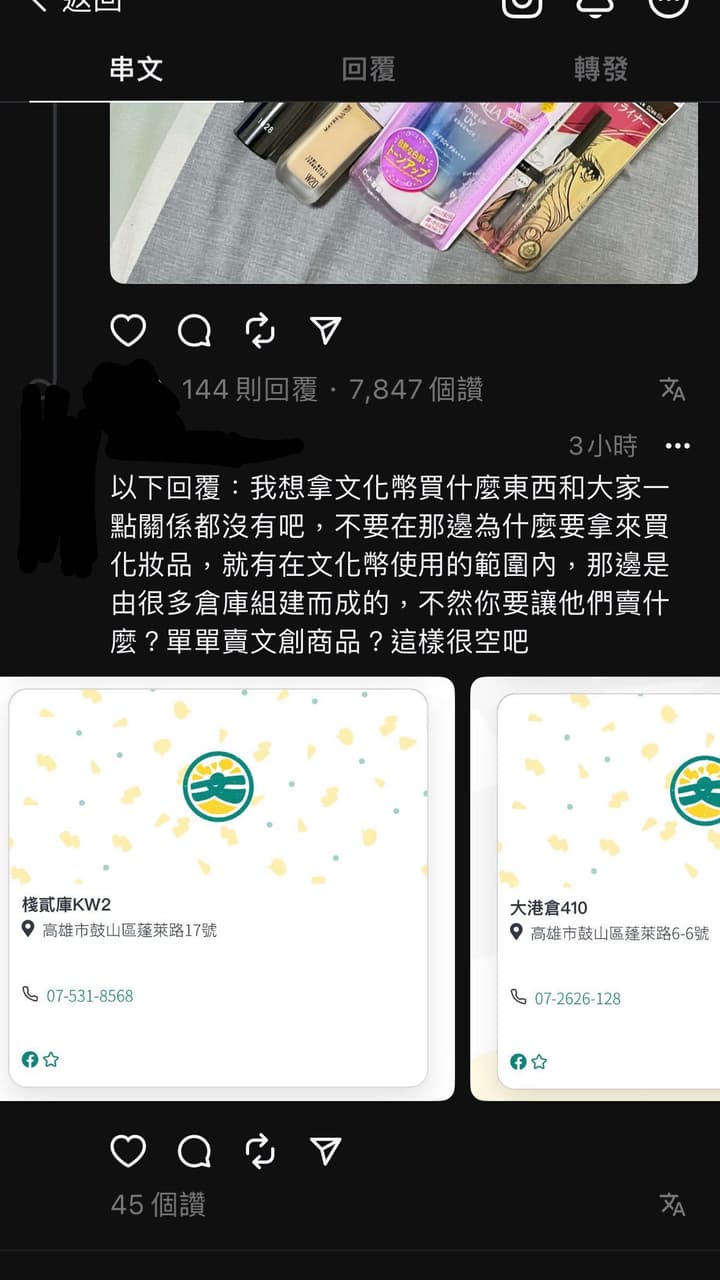Select the 串文 tab
Image resolution: width=720 pixels, height=1280 pixels.
point(136,69)
